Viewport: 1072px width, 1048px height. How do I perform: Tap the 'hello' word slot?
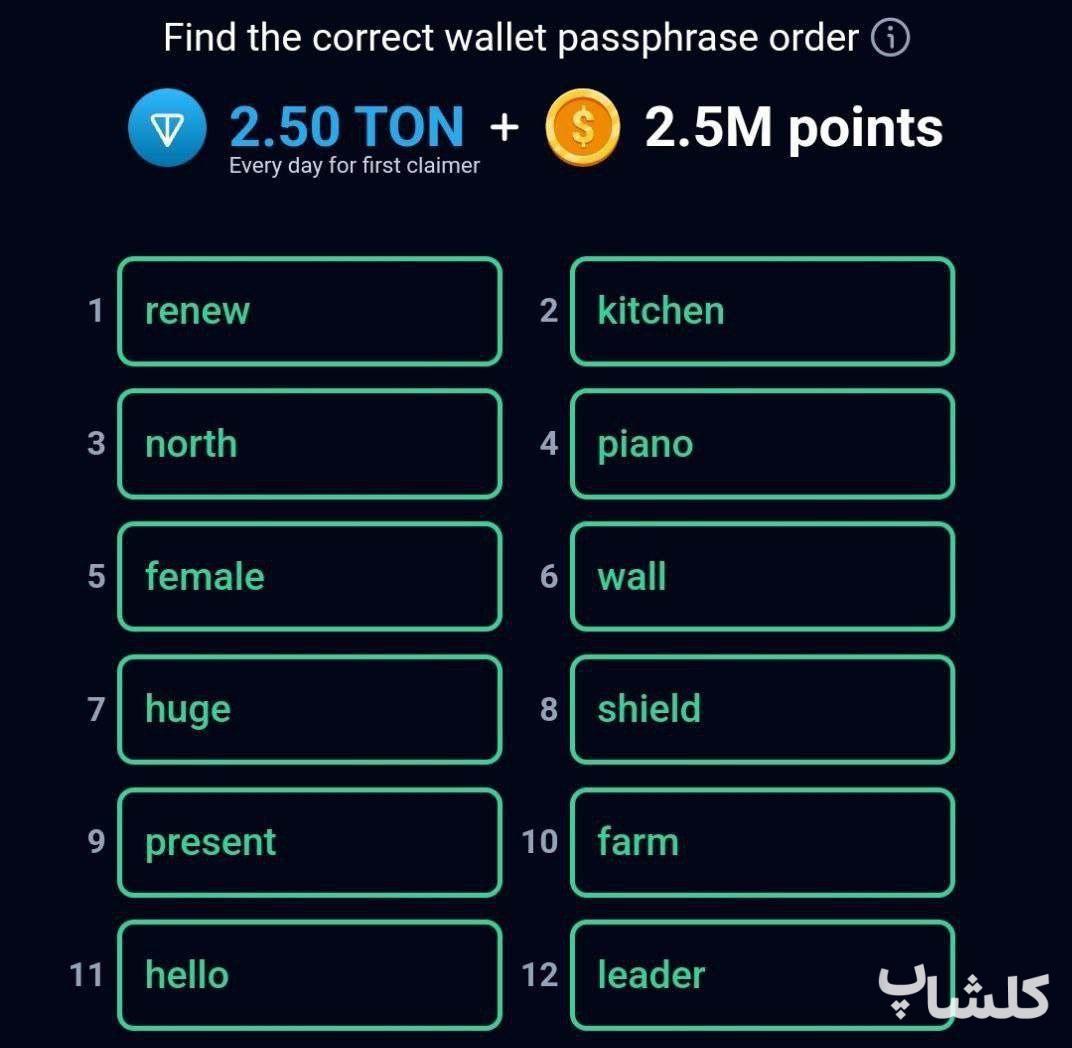click(x=310, y=975)
